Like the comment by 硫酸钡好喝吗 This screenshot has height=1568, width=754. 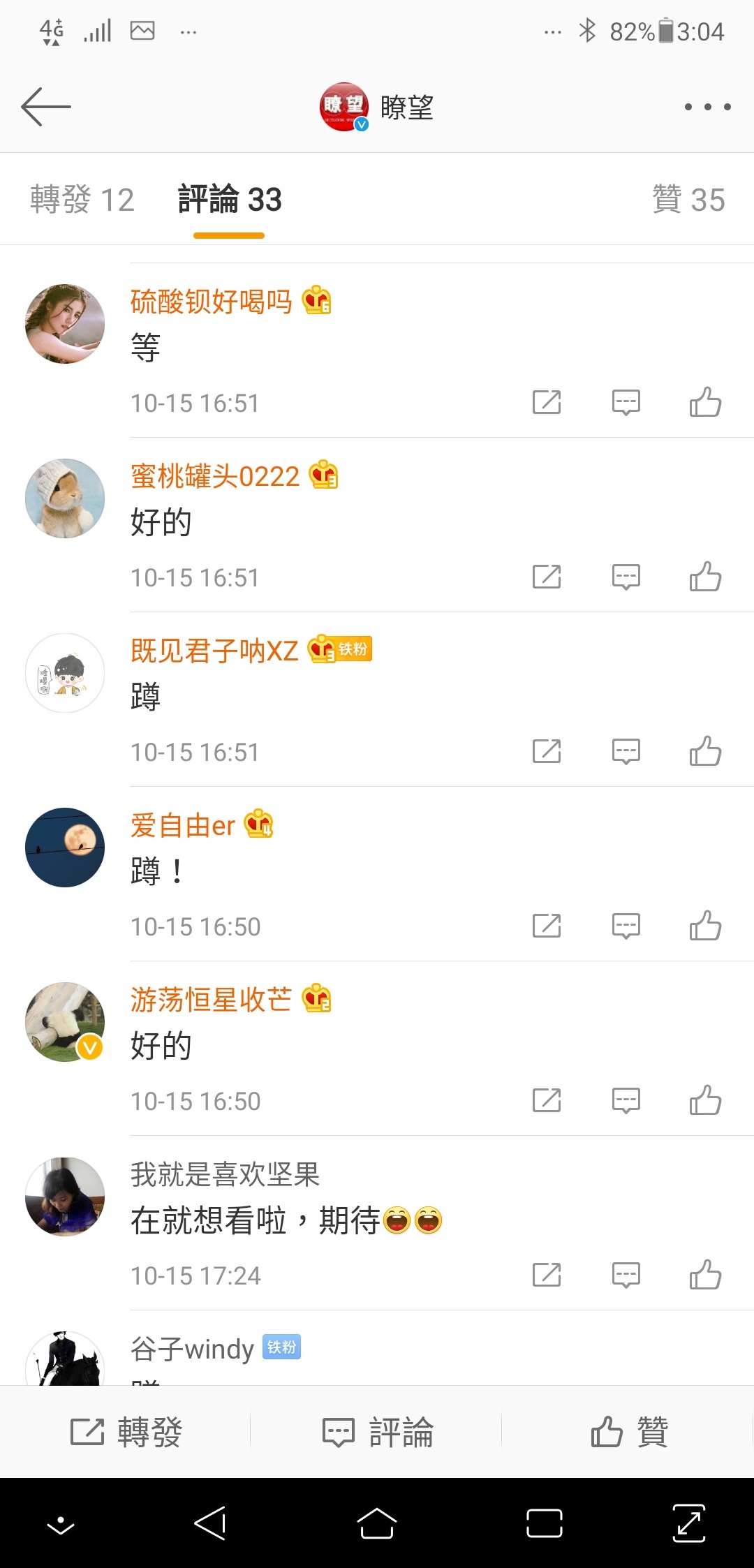point(705,402)
